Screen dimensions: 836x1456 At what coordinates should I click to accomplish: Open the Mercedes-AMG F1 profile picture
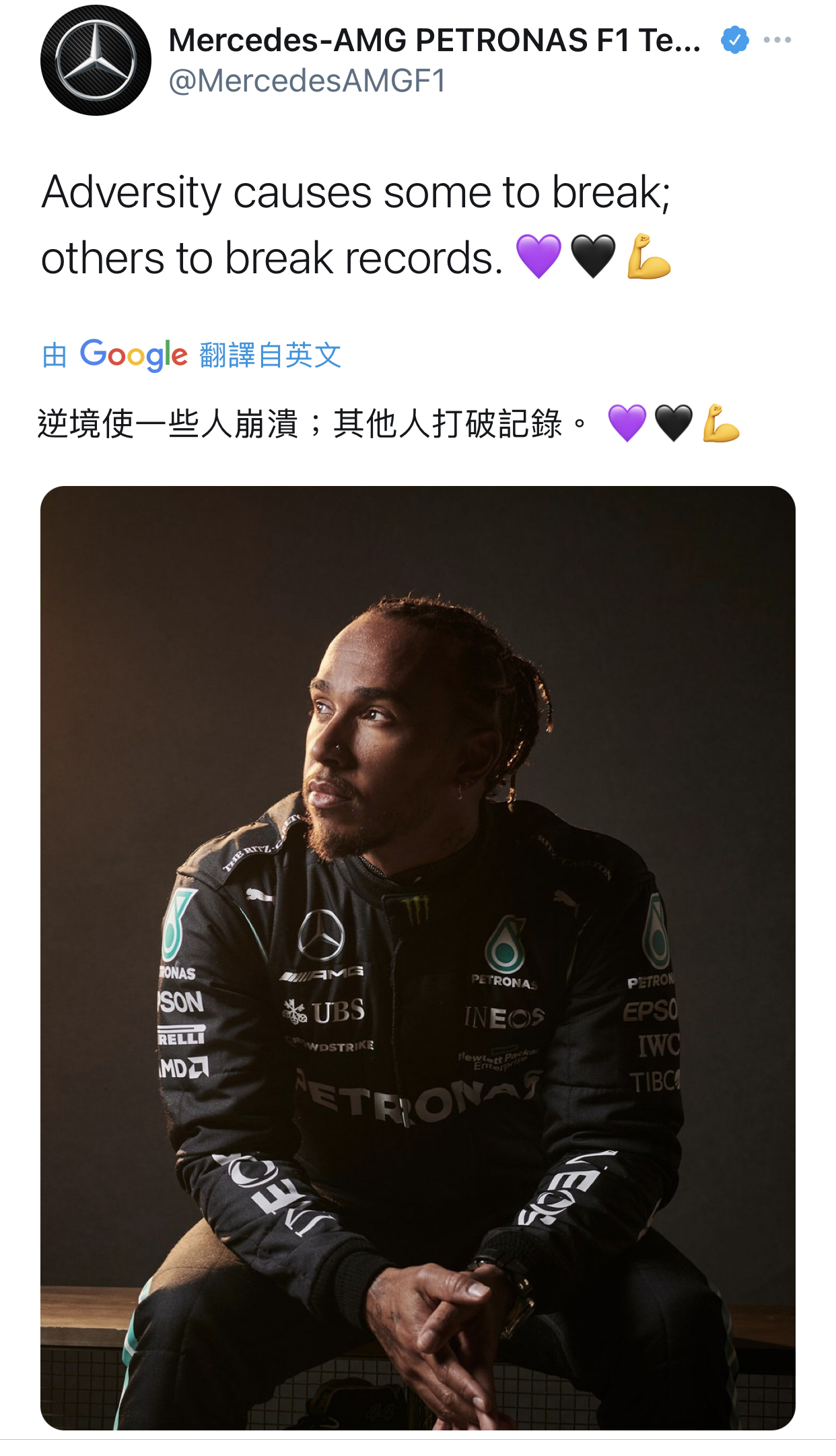96,61
